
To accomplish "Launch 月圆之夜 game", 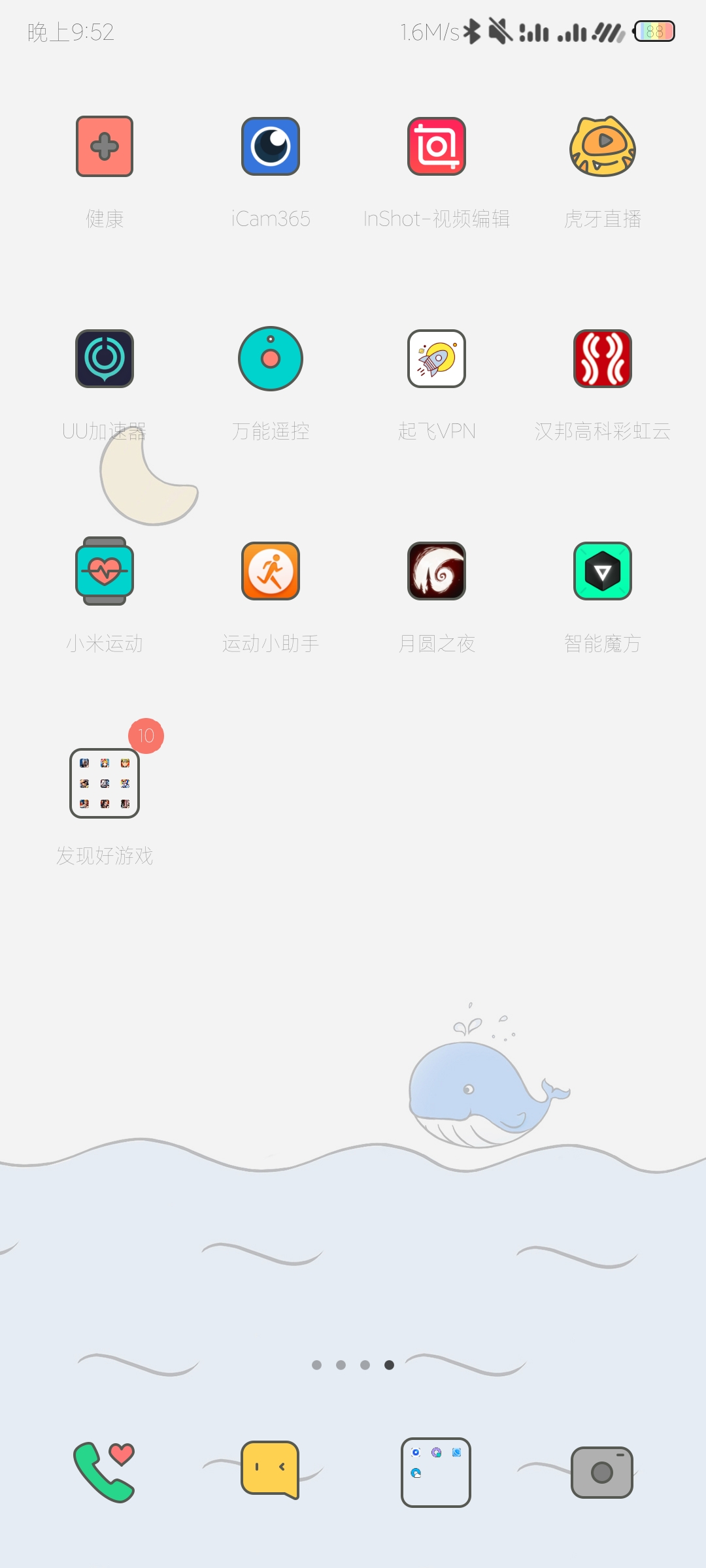I will pos(436,571).
